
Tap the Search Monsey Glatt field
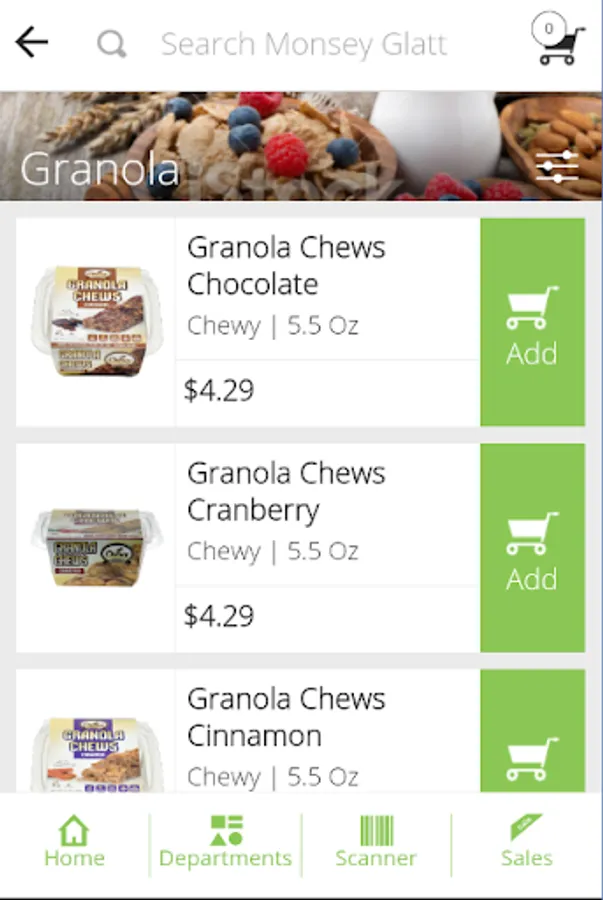[x=303, y=44]
